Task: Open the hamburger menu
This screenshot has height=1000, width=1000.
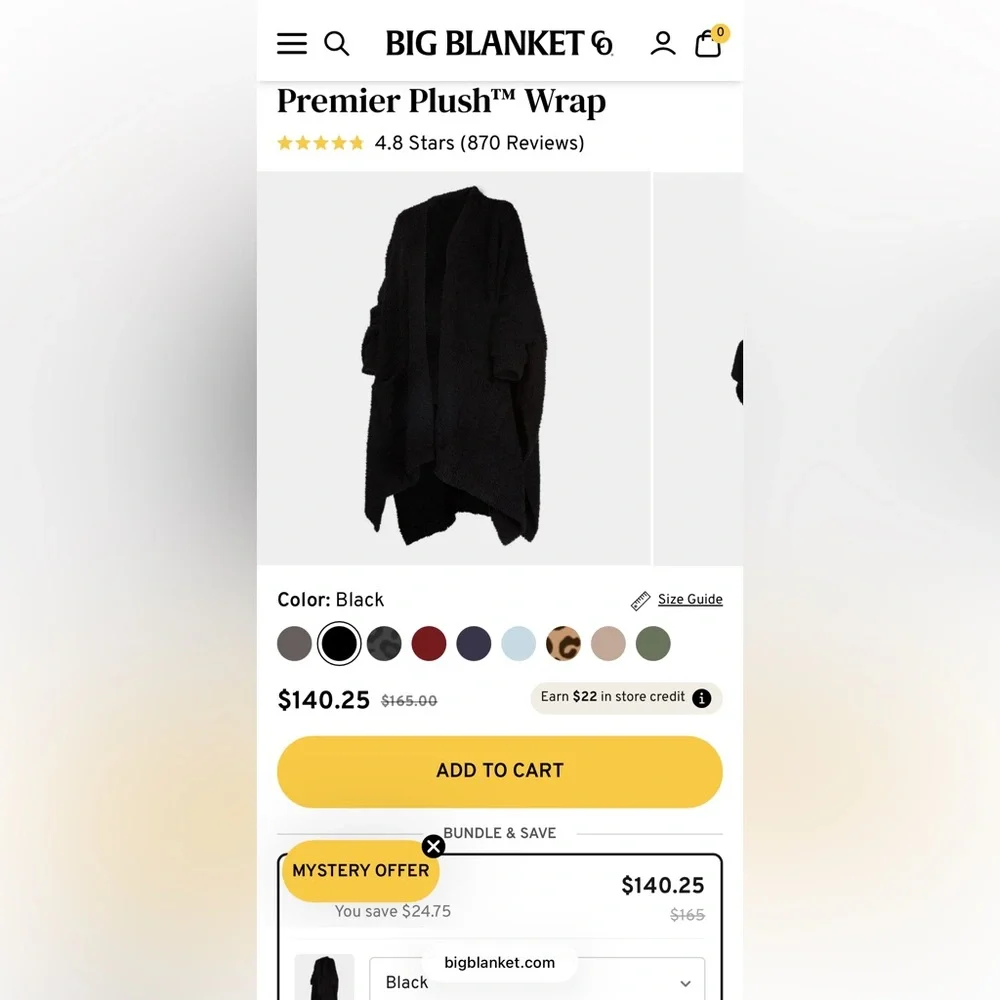Action: pos(292,43)
